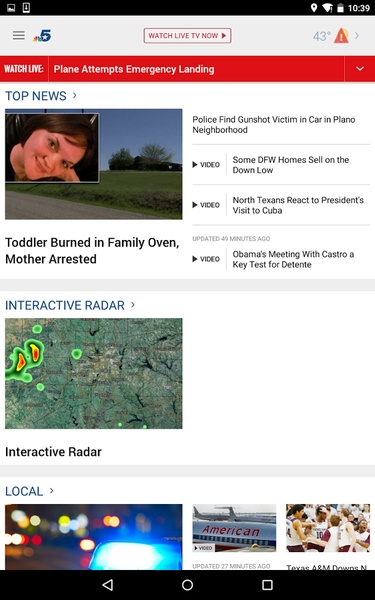Open the Local news section
The image size is (375, 600).
29,491
